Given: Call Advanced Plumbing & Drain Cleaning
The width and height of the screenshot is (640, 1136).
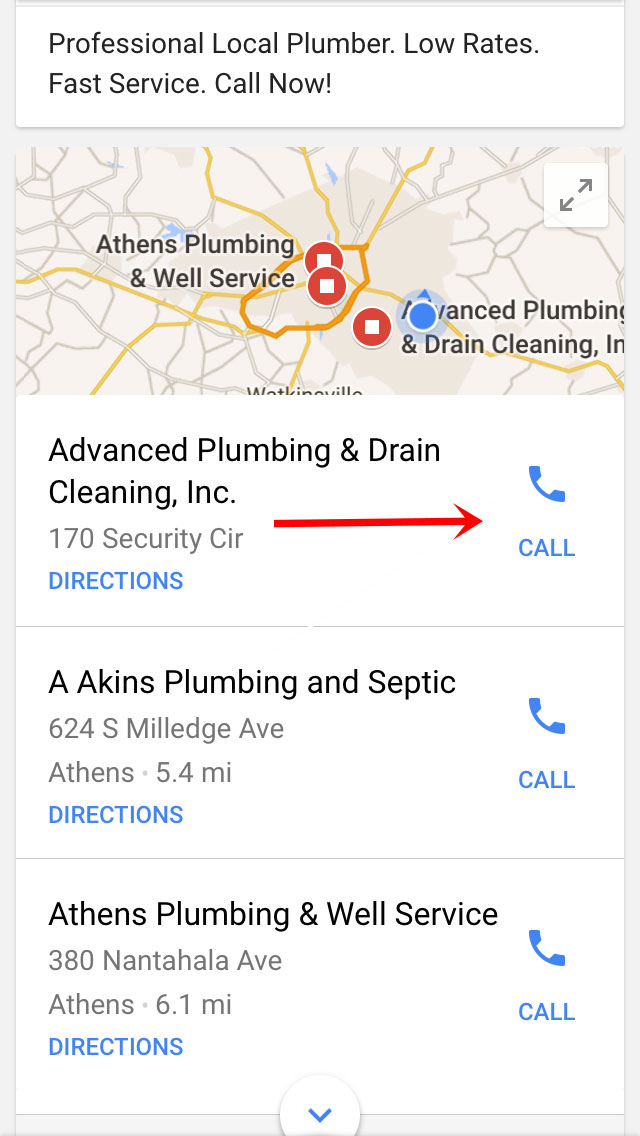Looking at the screenshot, I should [x=546, y=510].
